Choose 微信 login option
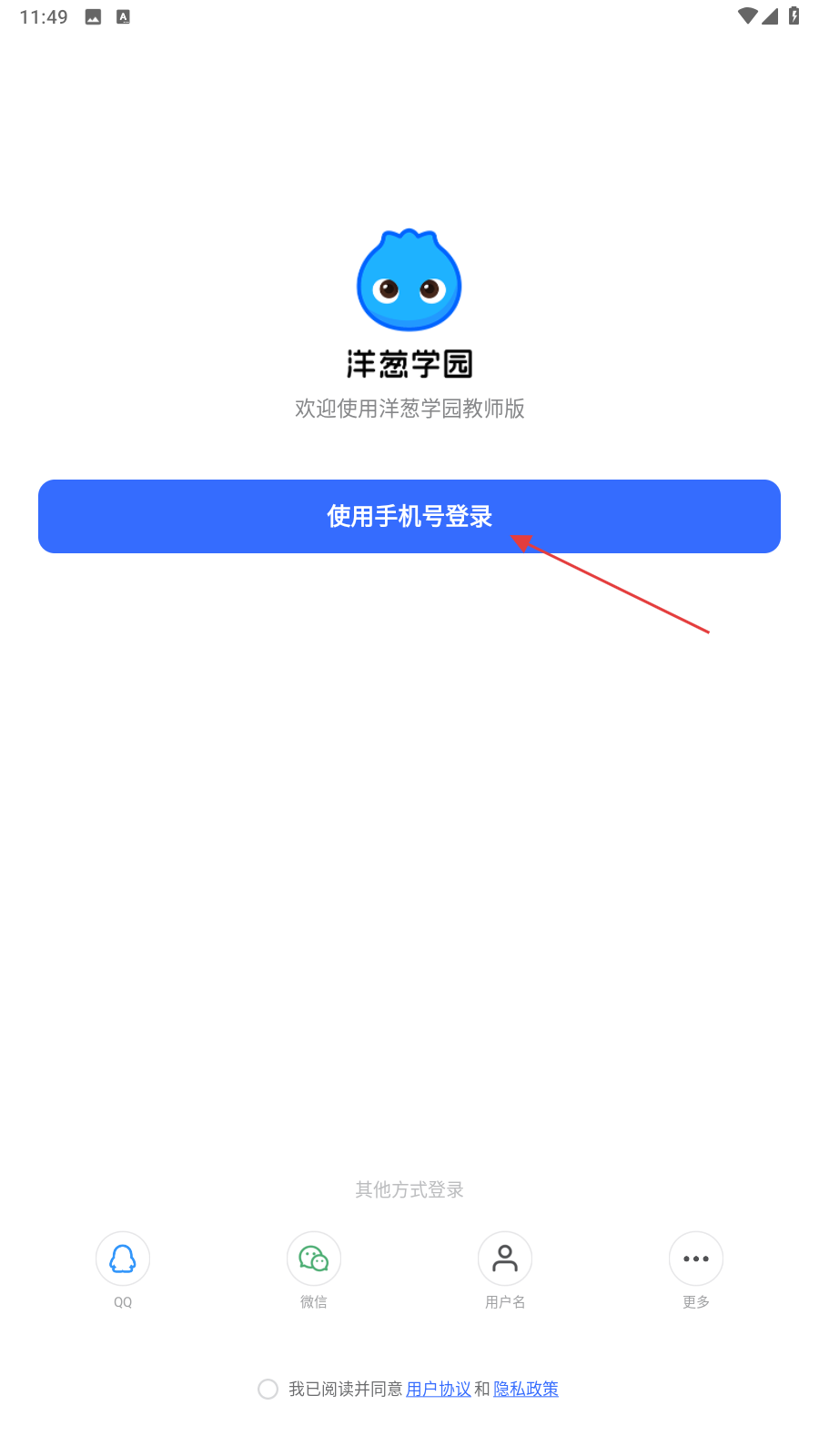The image size is (819, 1456). tap(314, 1259)
